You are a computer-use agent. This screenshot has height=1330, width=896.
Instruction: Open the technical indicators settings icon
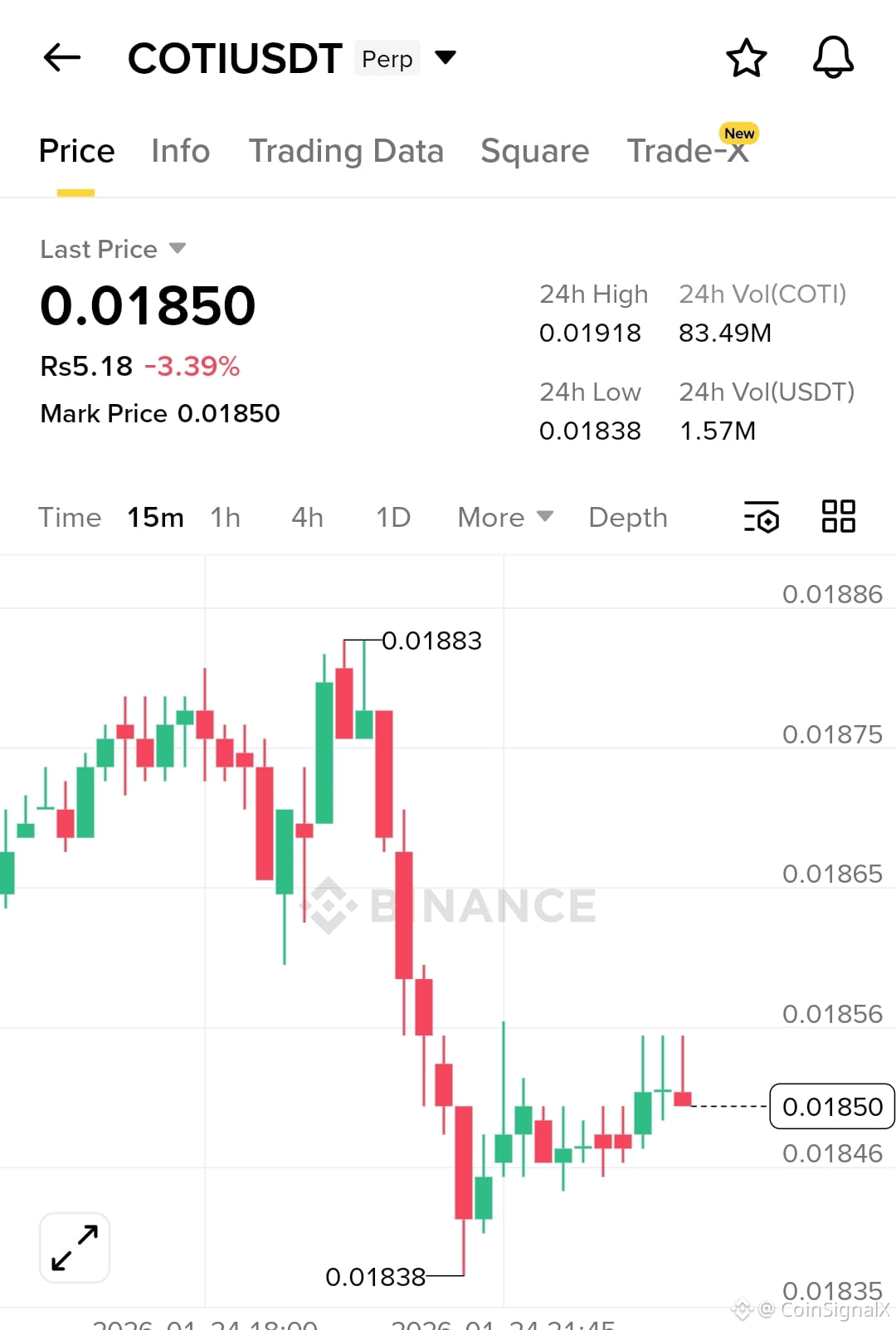[x=761, y=516]
